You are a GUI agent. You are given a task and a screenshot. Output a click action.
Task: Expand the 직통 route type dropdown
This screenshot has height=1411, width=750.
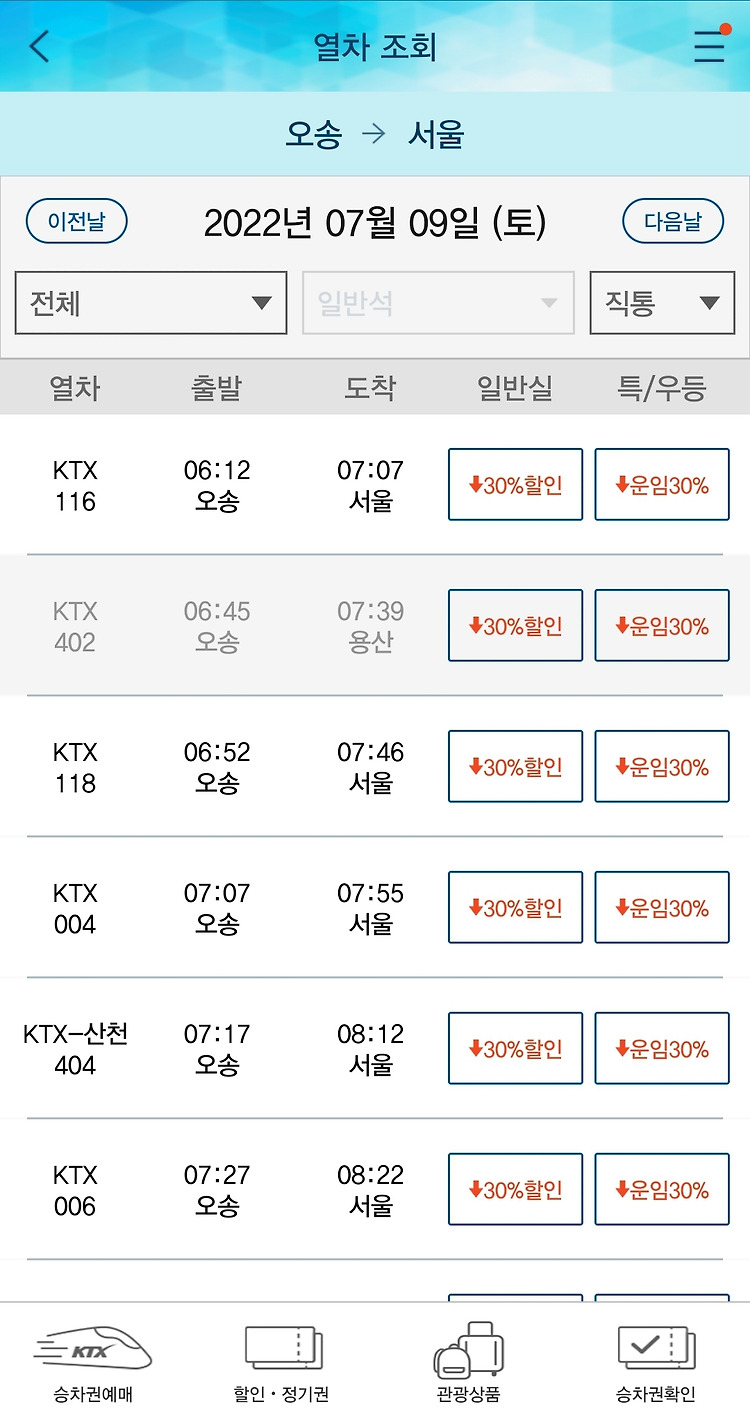662,303
